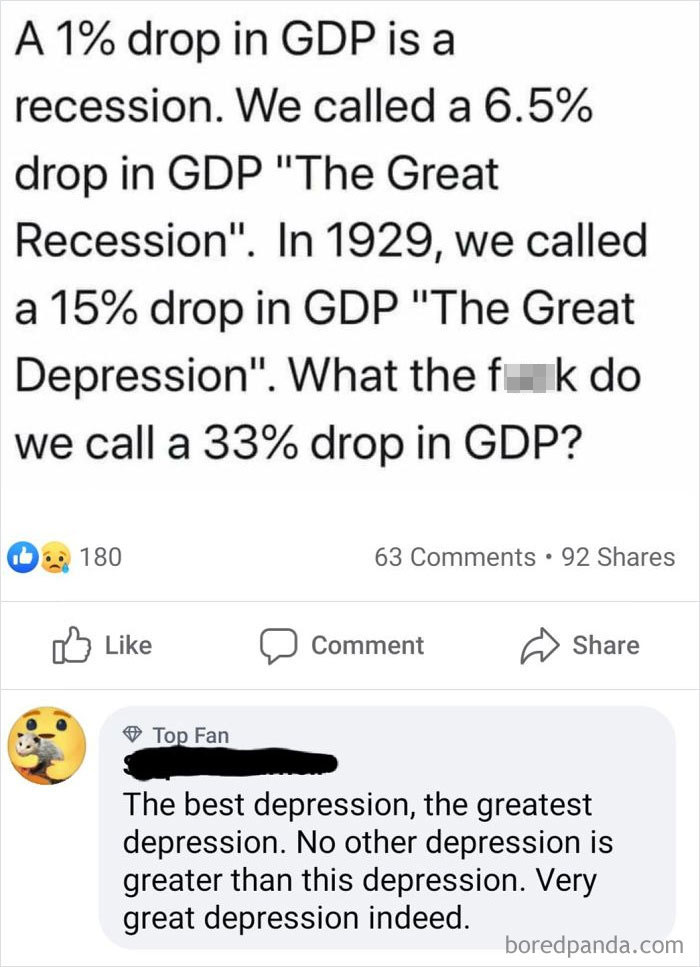Open the 180 reactions list
Viewport: 700px width, 967px height.
[x=66, y=556]
